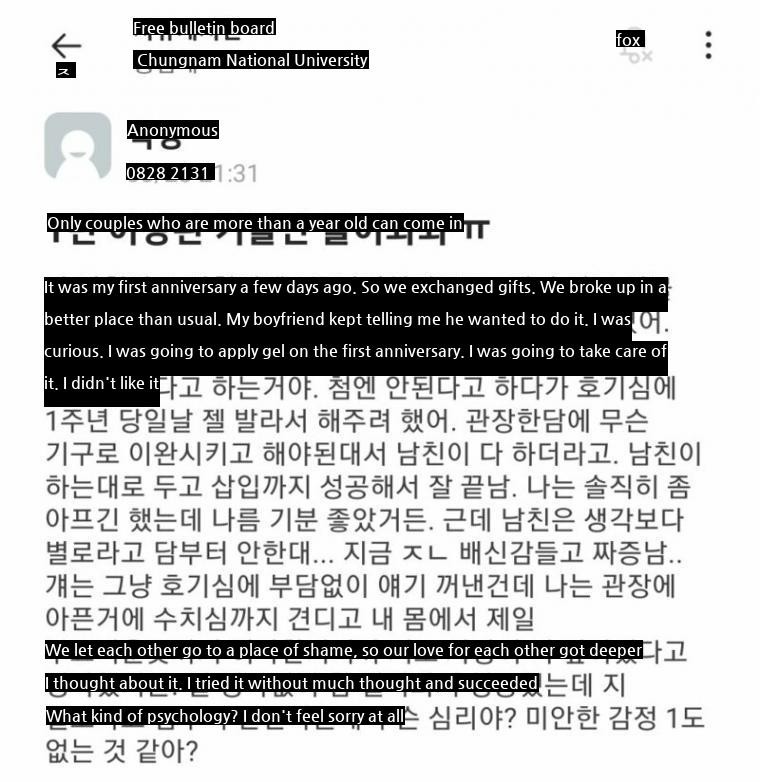The width and height of the screenshot is (760, 782).
Task: Tap the Anonymous author's profile avatar
Action: pyautogui.click(x=78, y=146)
